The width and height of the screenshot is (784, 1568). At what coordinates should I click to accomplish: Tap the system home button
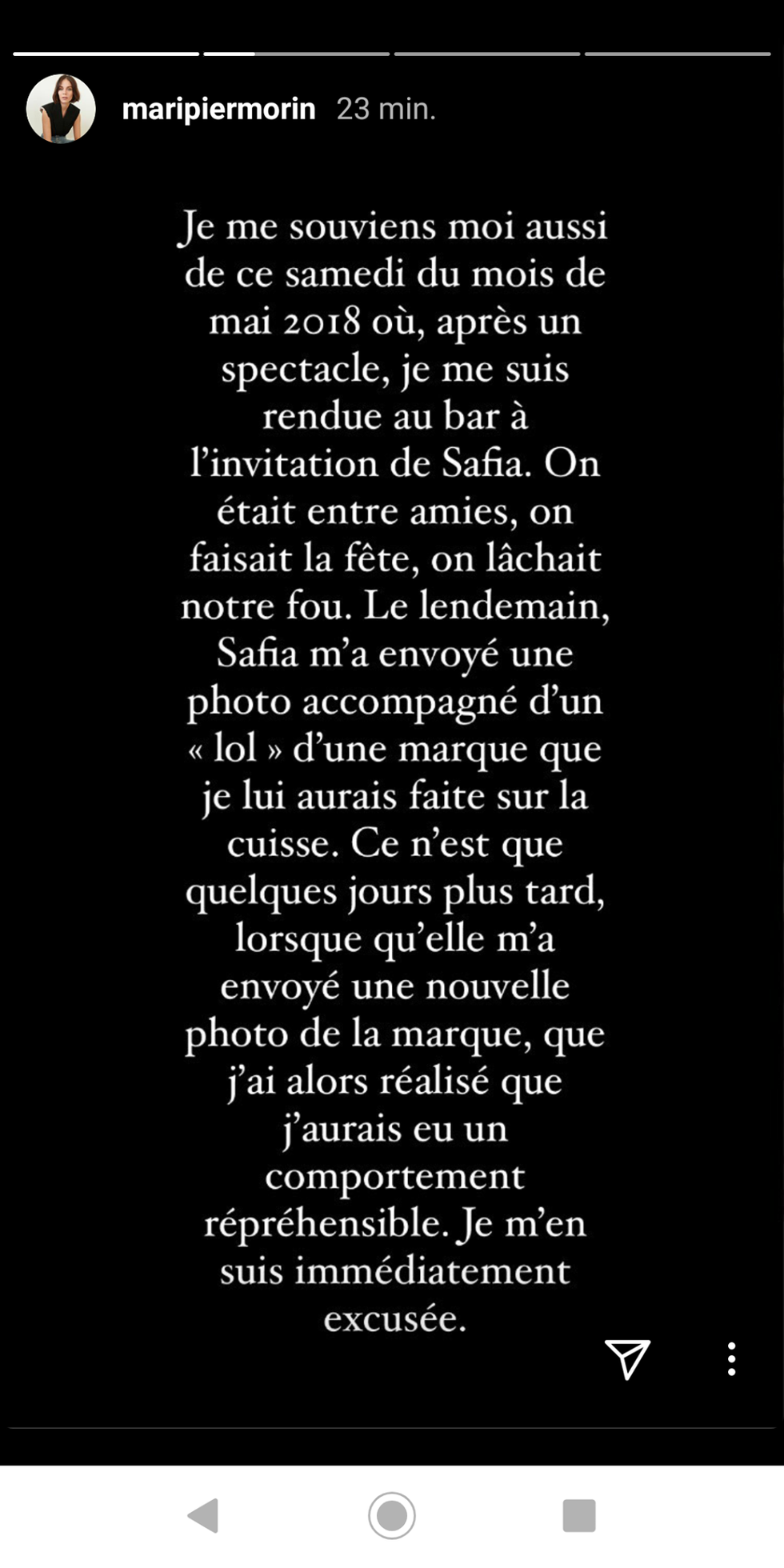pyautogui.click(x=392, y=1515)
